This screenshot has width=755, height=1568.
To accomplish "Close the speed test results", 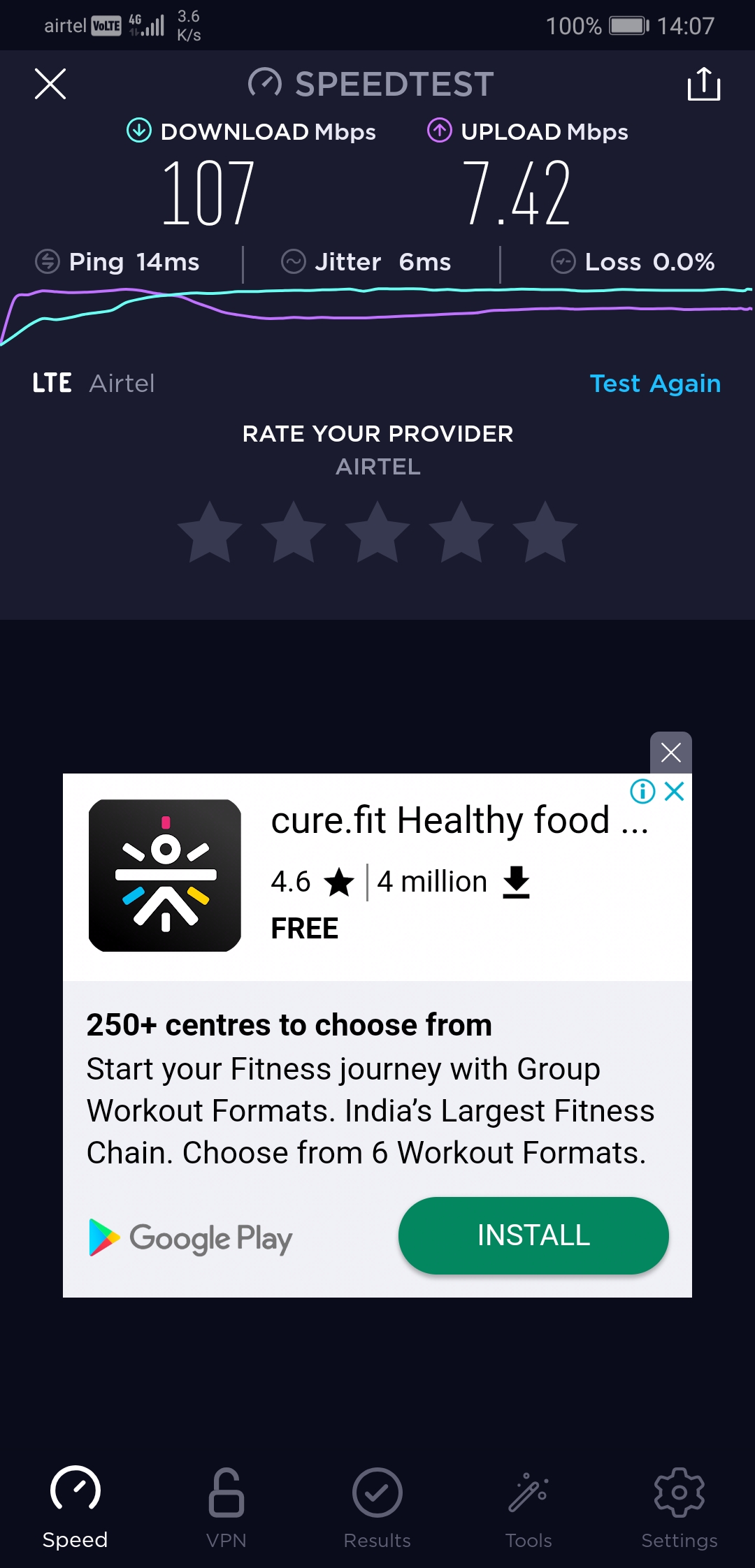I will pos(50,84).
